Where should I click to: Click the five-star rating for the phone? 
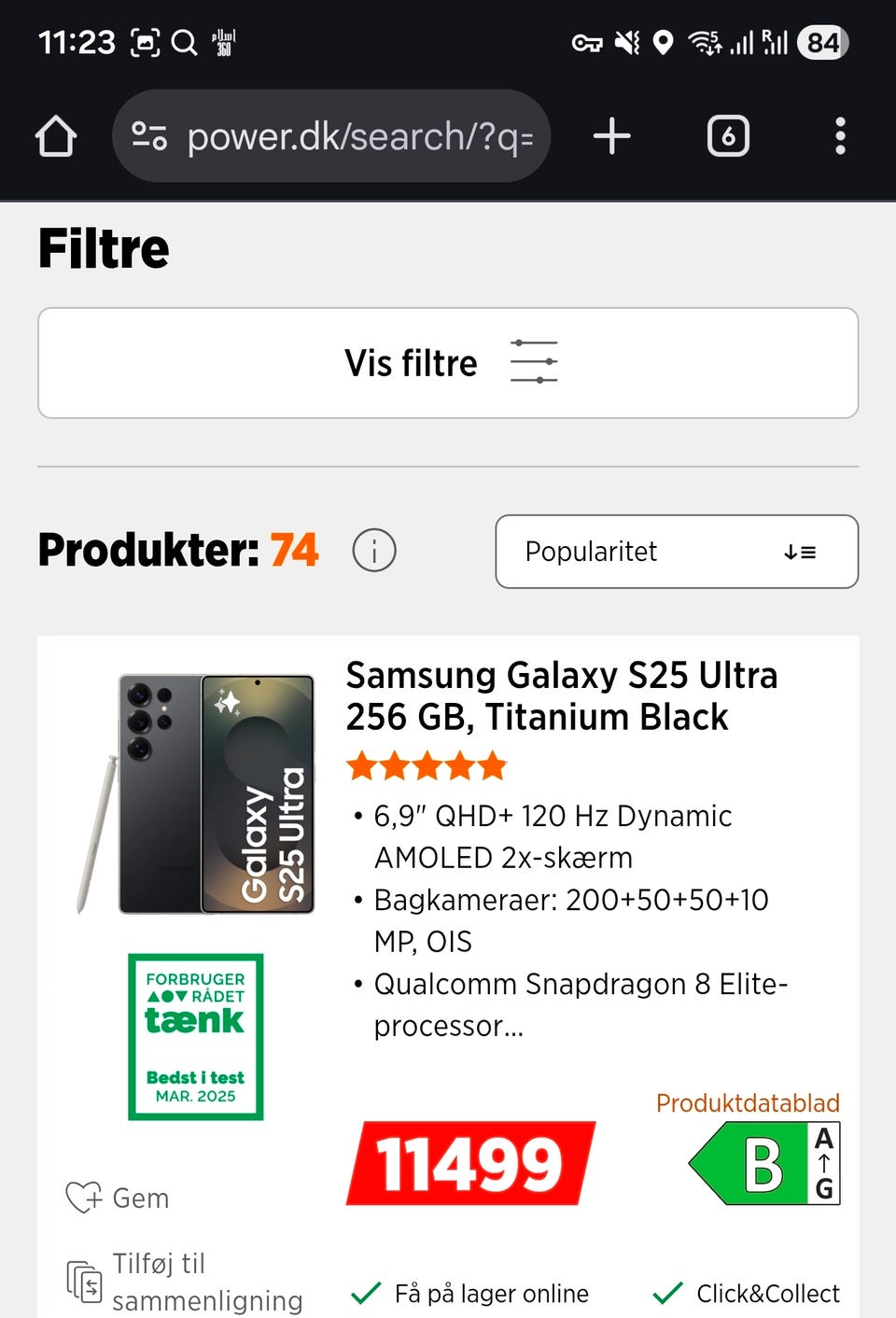(x=427, y=765)
